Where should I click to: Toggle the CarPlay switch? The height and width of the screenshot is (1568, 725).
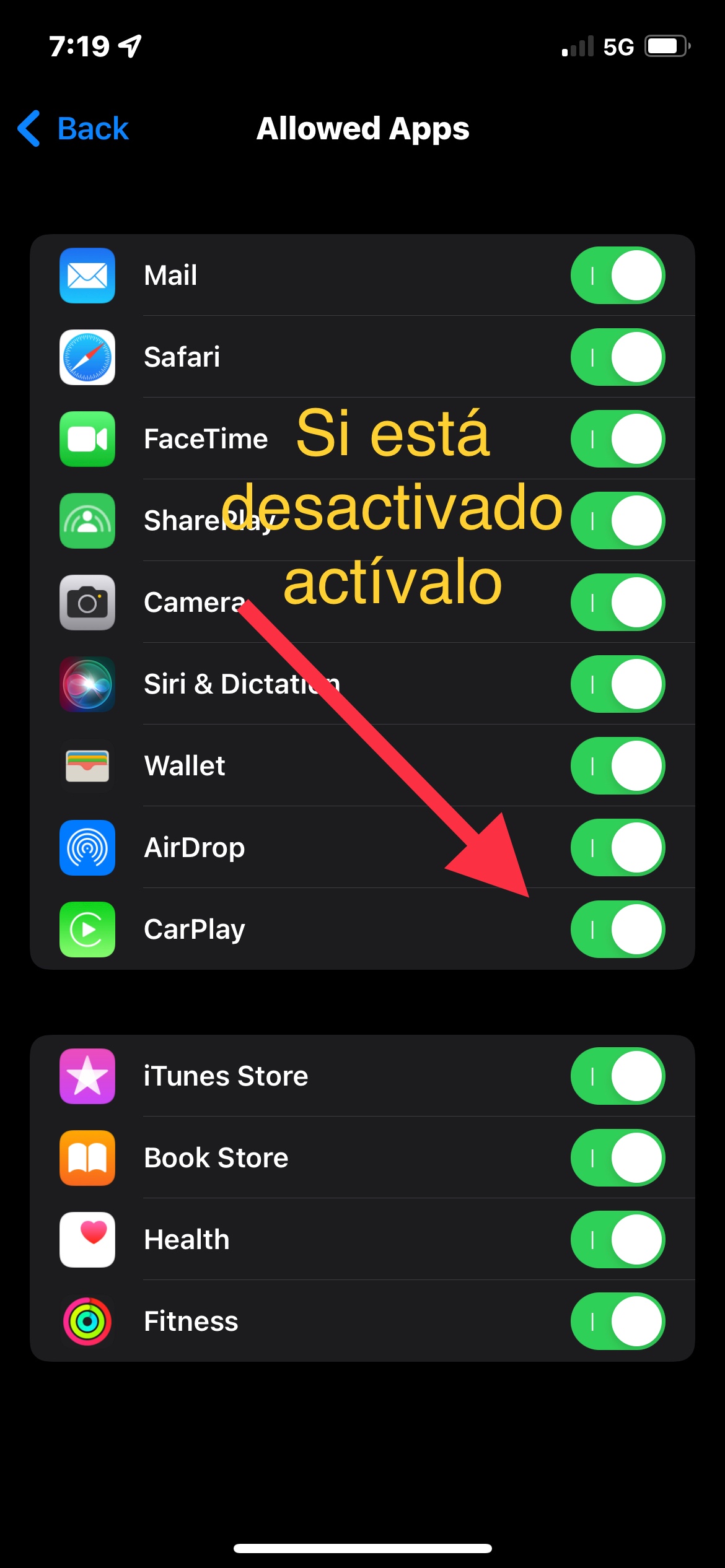coord(617,930)
